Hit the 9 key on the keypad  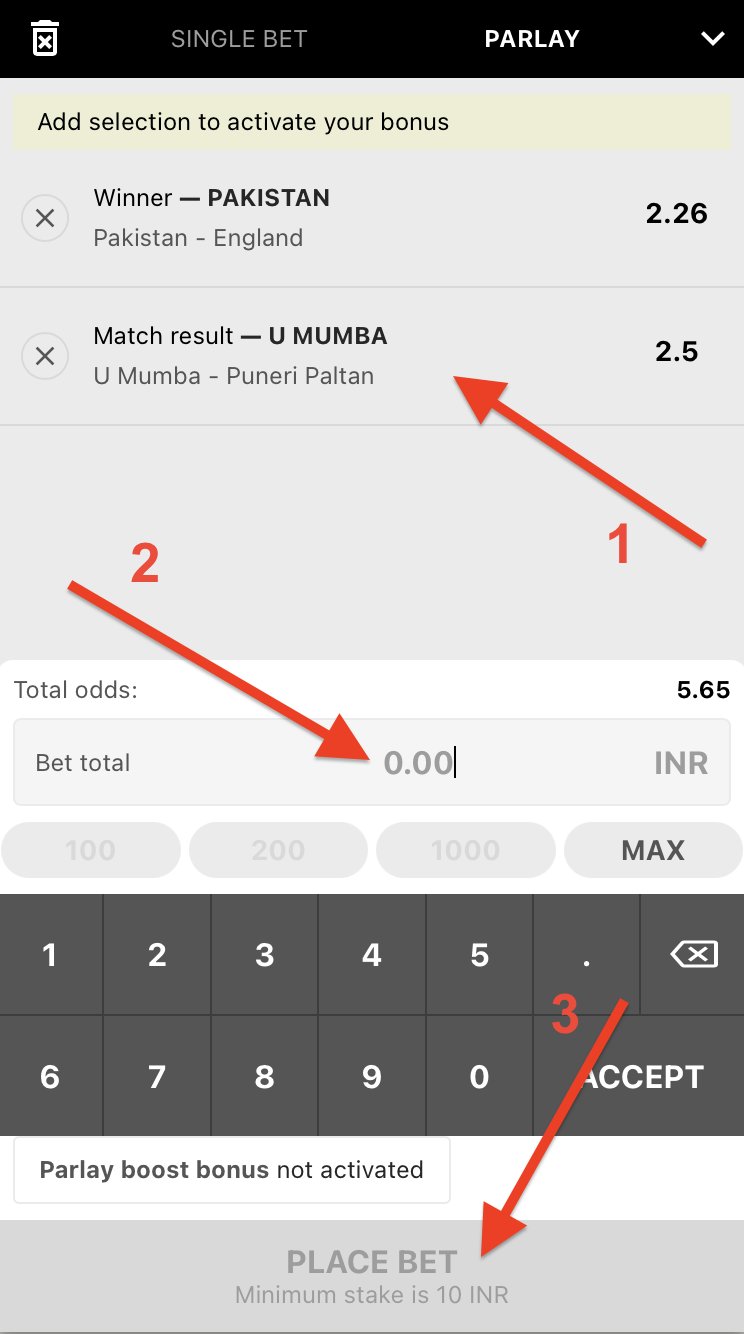pos(372,1076)
